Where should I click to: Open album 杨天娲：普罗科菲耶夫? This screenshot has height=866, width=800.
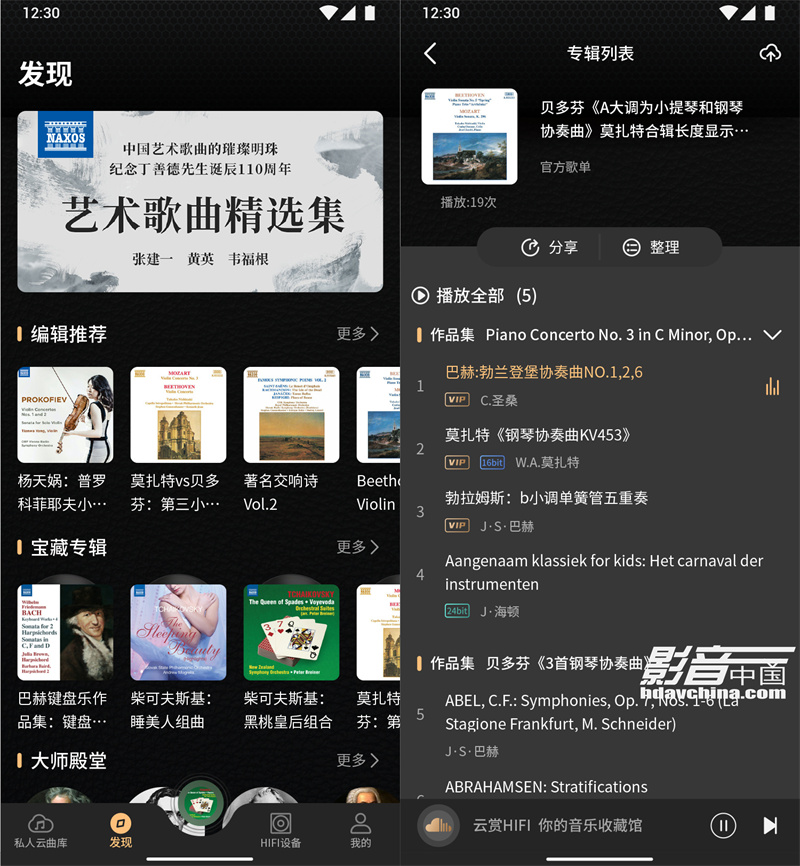coord(65,415)
